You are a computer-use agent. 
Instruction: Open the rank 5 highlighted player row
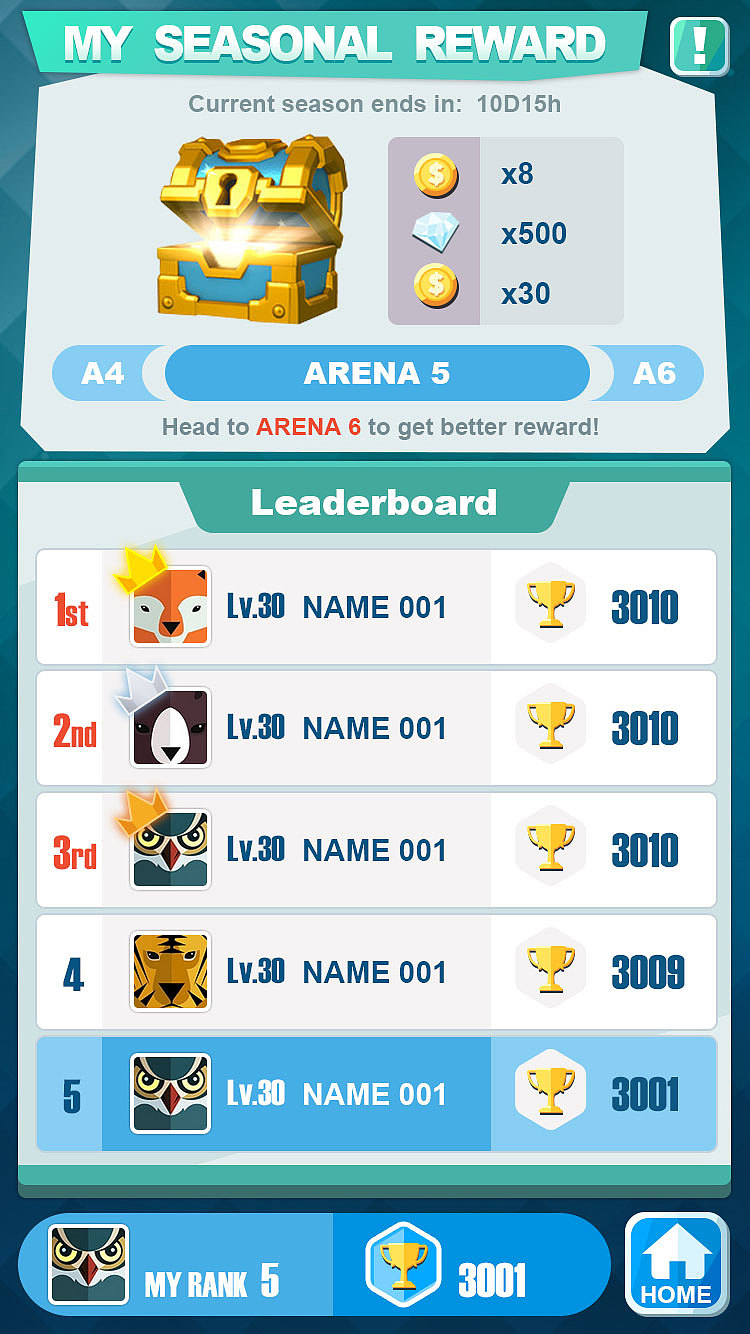click(x=377, y=1094)
